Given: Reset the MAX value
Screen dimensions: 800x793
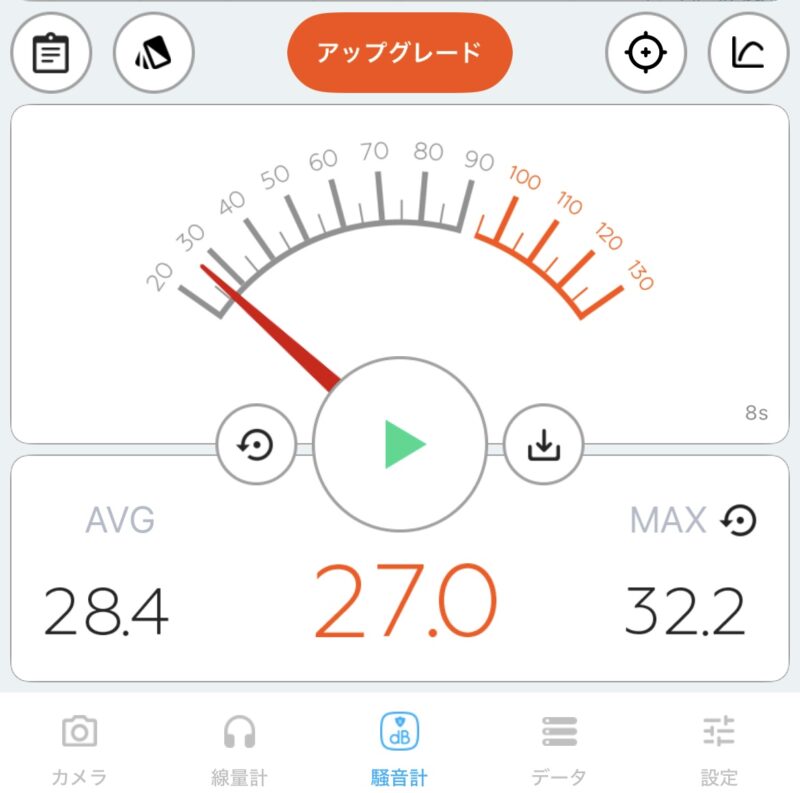Looking at the screenshot, I should pyautogui.click(x=738, y=520).
